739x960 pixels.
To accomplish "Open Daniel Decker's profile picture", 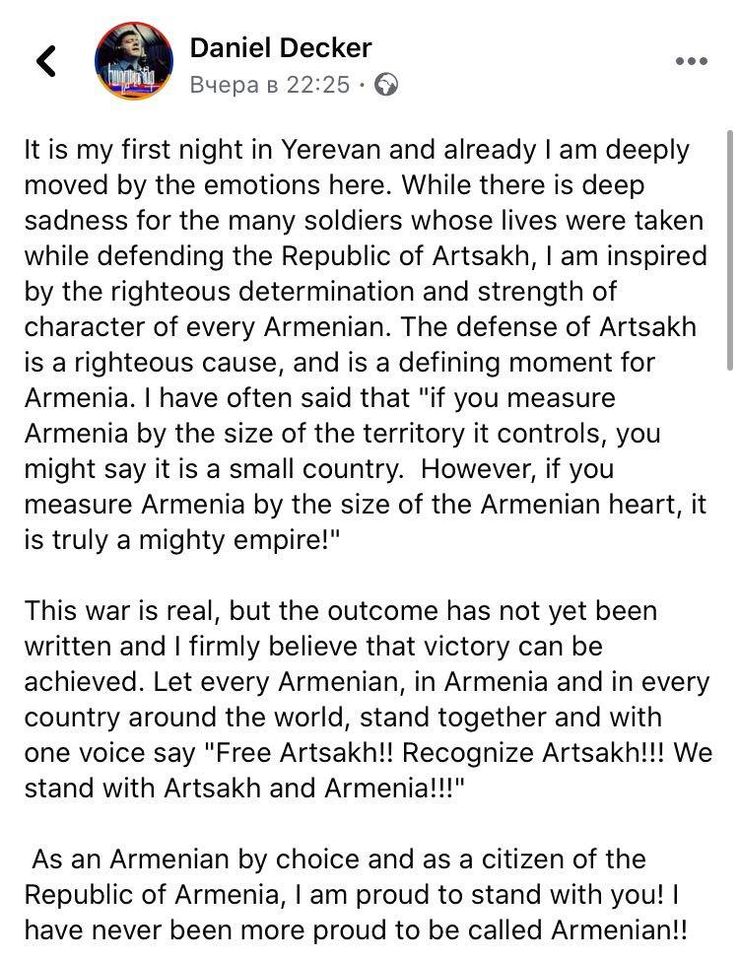I will point(134,61).
